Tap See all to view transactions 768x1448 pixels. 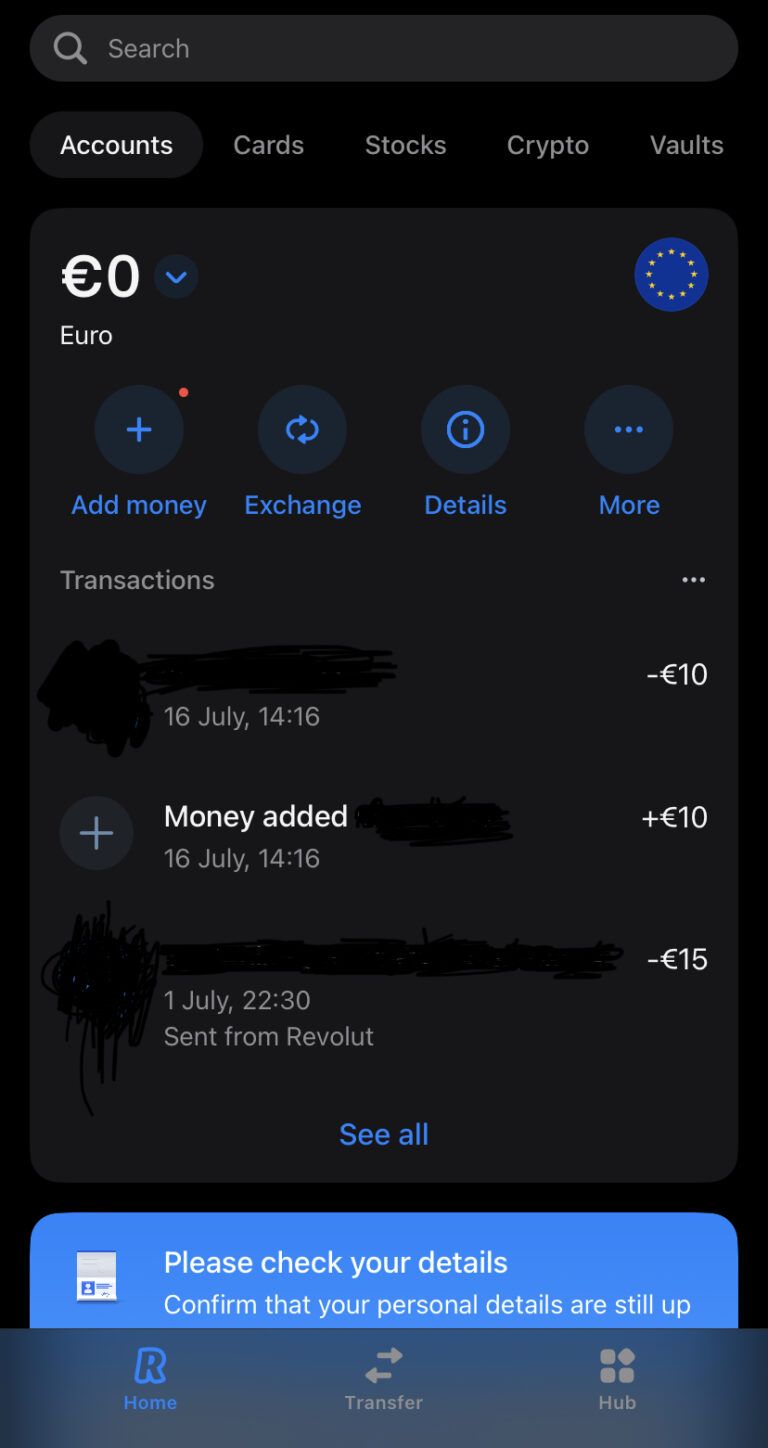[x=384, y=1133]
